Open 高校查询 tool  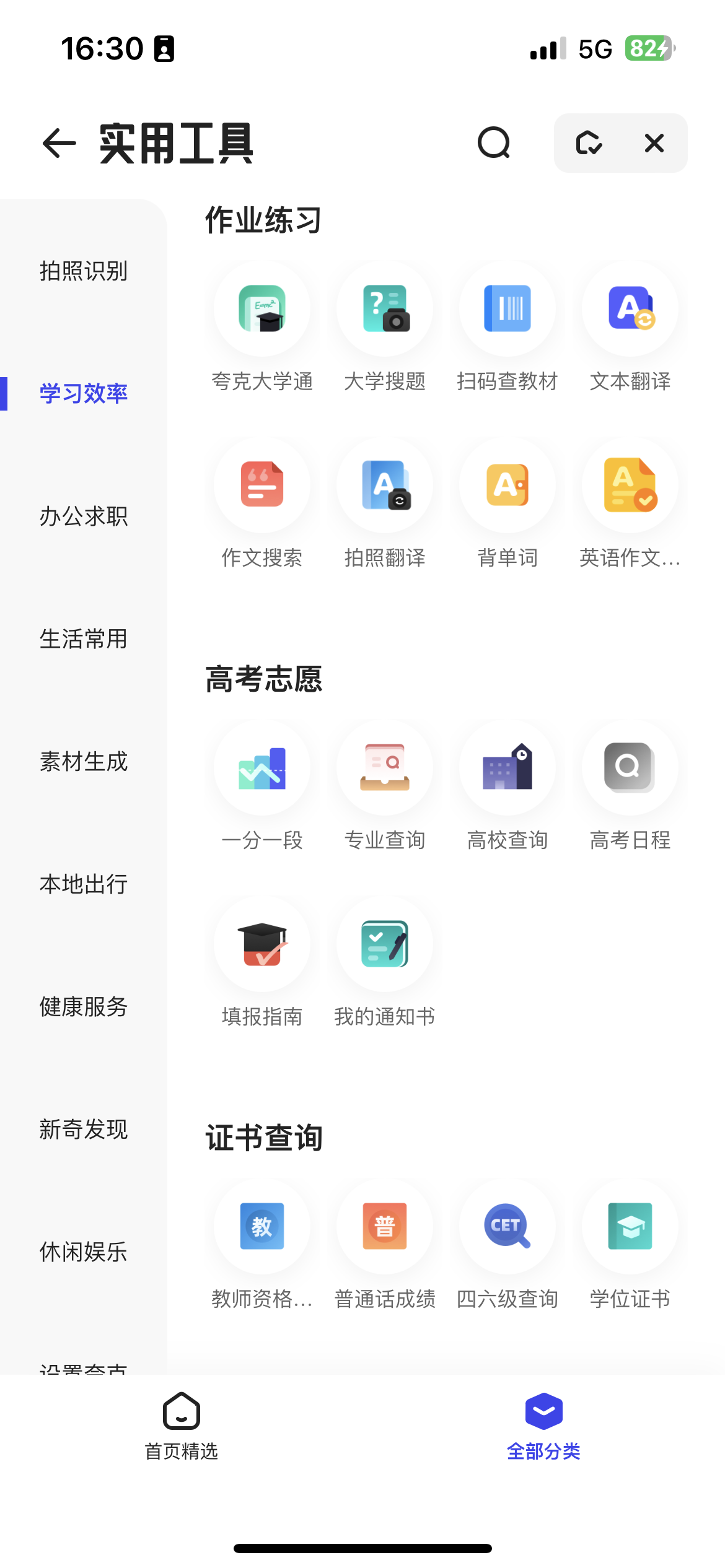507,786
